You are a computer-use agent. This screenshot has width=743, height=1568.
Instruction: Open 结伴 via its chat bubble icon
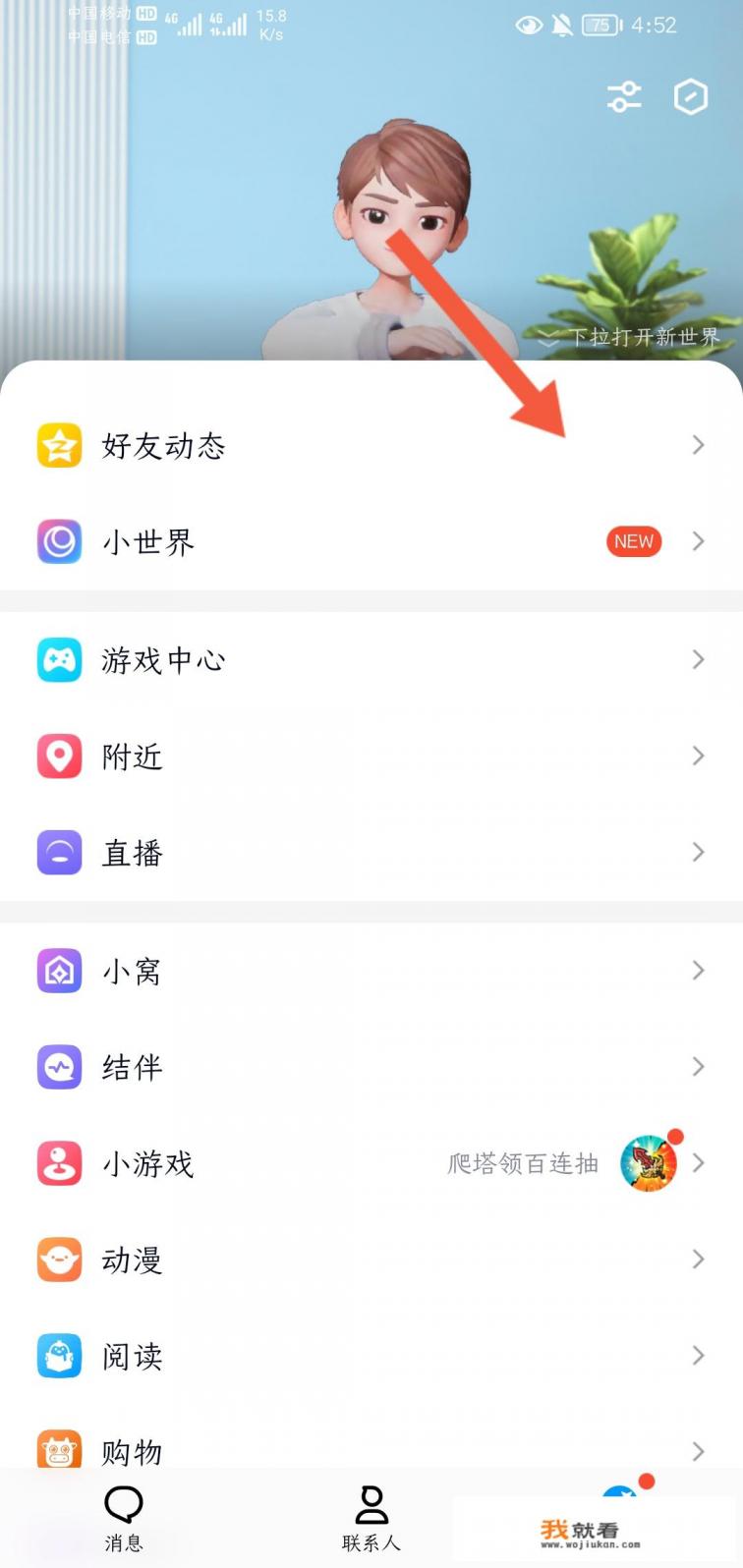(59, 1067)
